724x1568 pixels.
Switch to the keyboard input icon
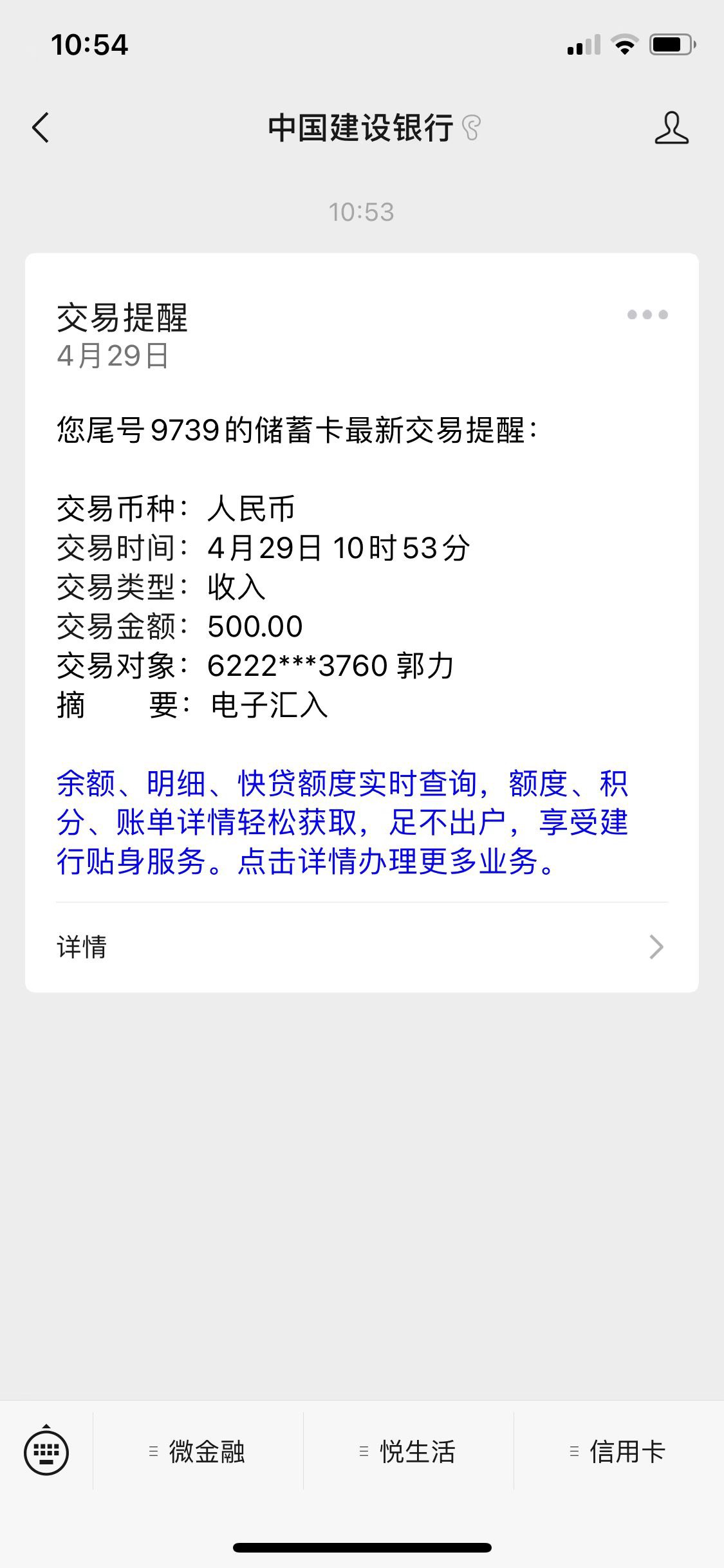(x=46, y=1451)
